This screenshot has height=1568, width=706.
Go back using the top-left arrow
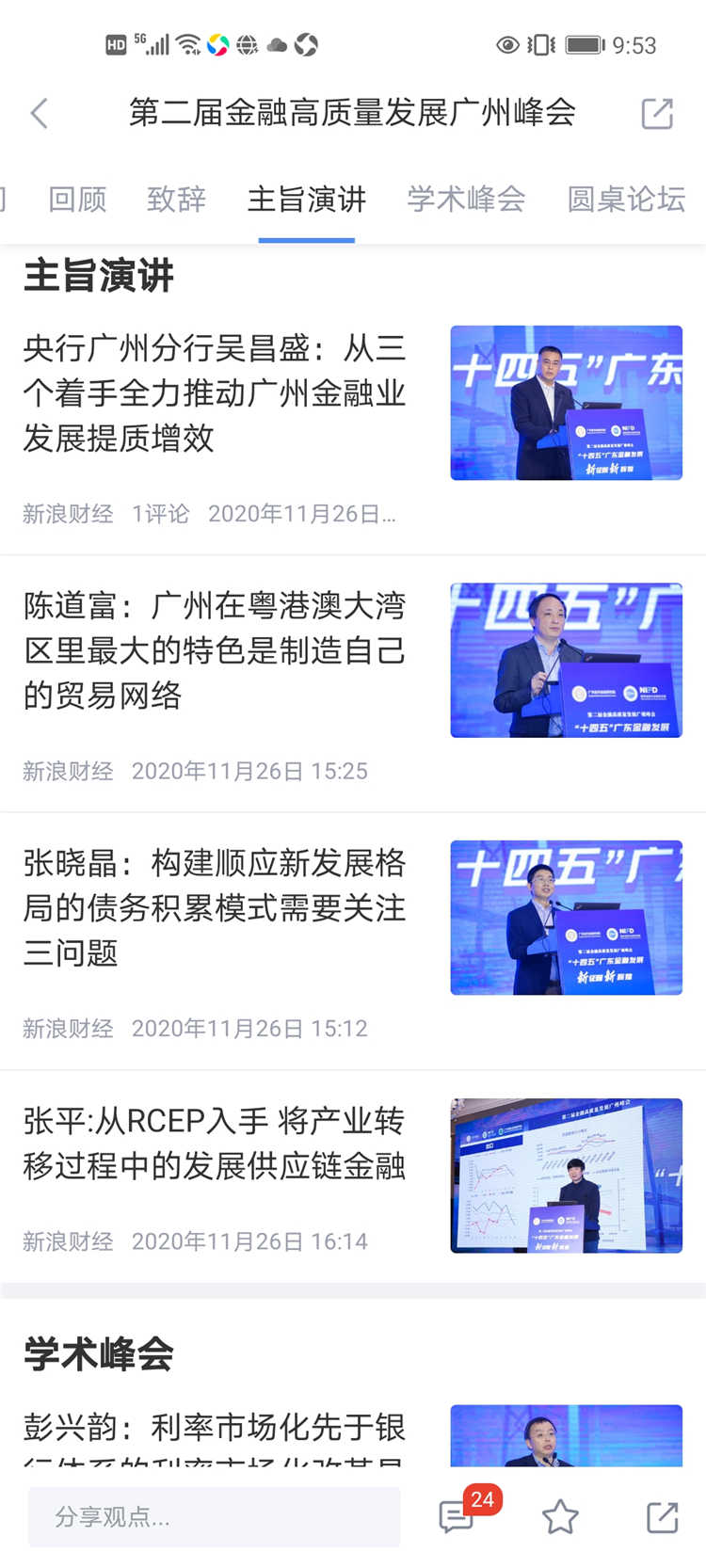tap(40, 114)
